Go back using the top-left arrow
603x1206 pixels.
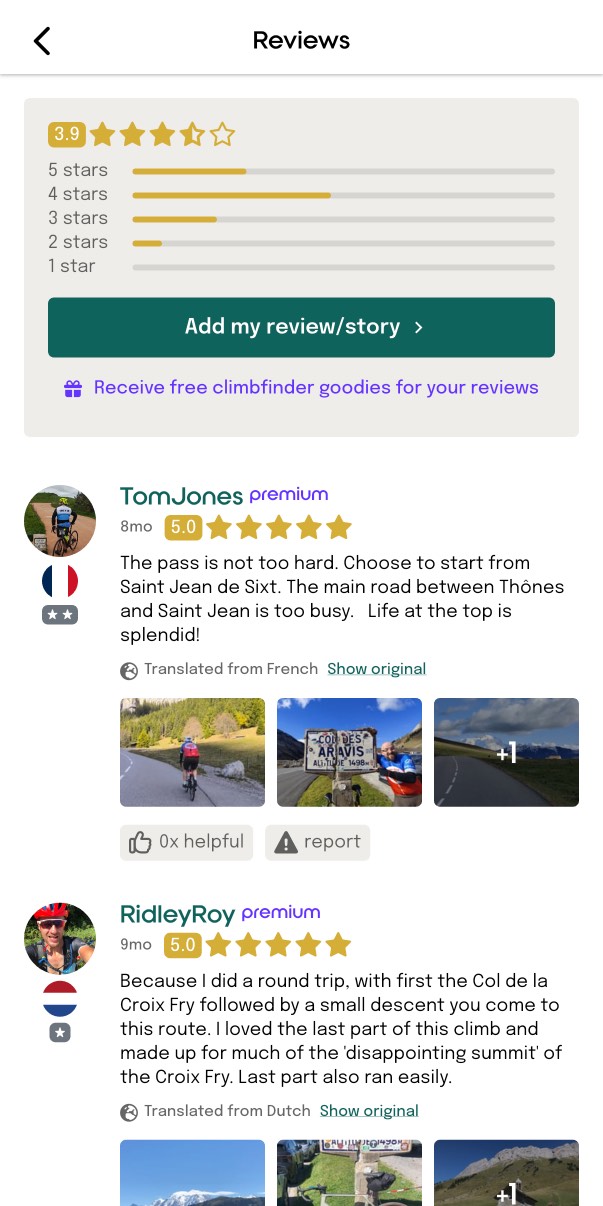click(x=41, y=41)
